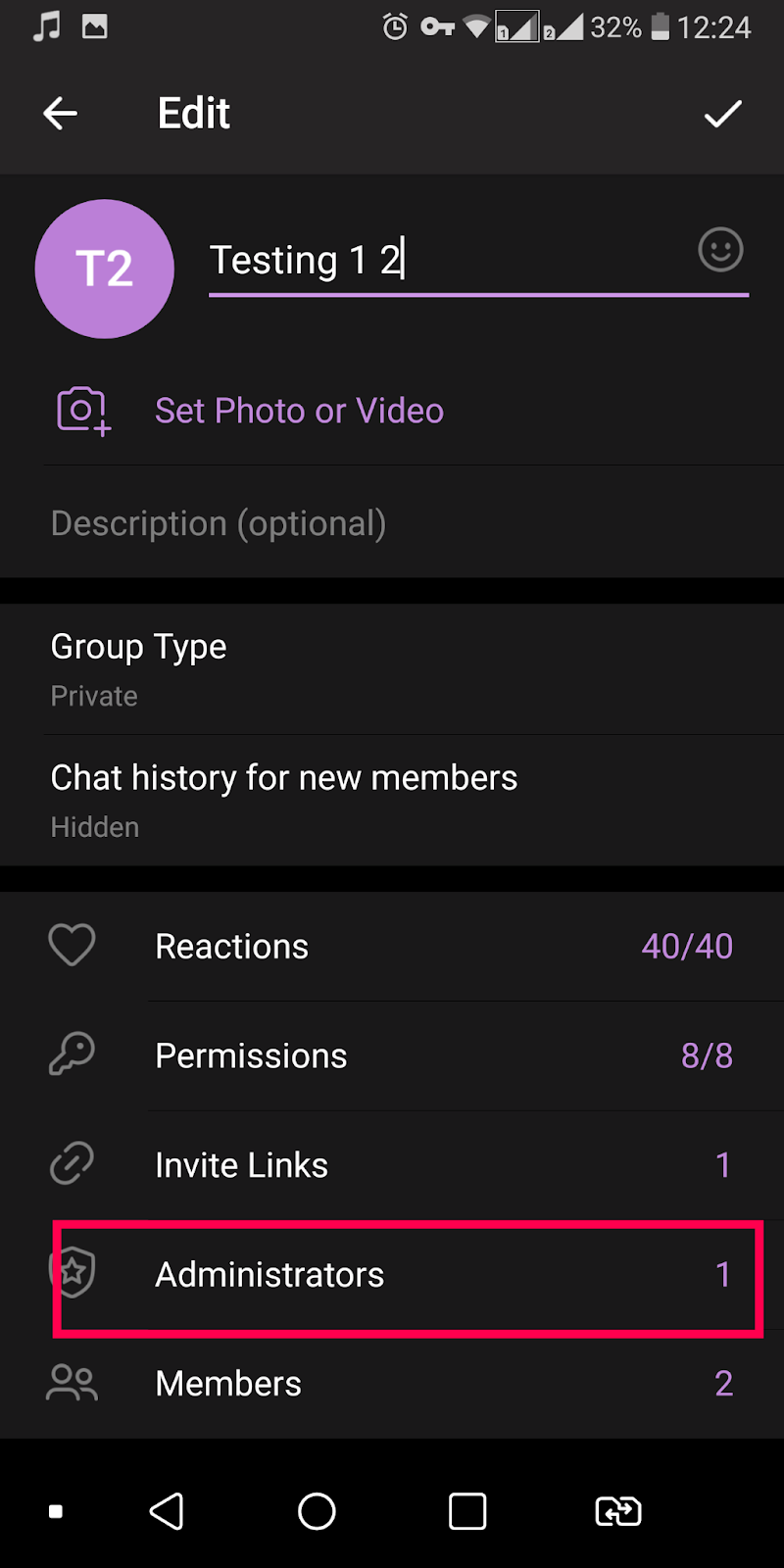
Task: Confirm edits with the checkmark
Action: (x=723, y=114)
